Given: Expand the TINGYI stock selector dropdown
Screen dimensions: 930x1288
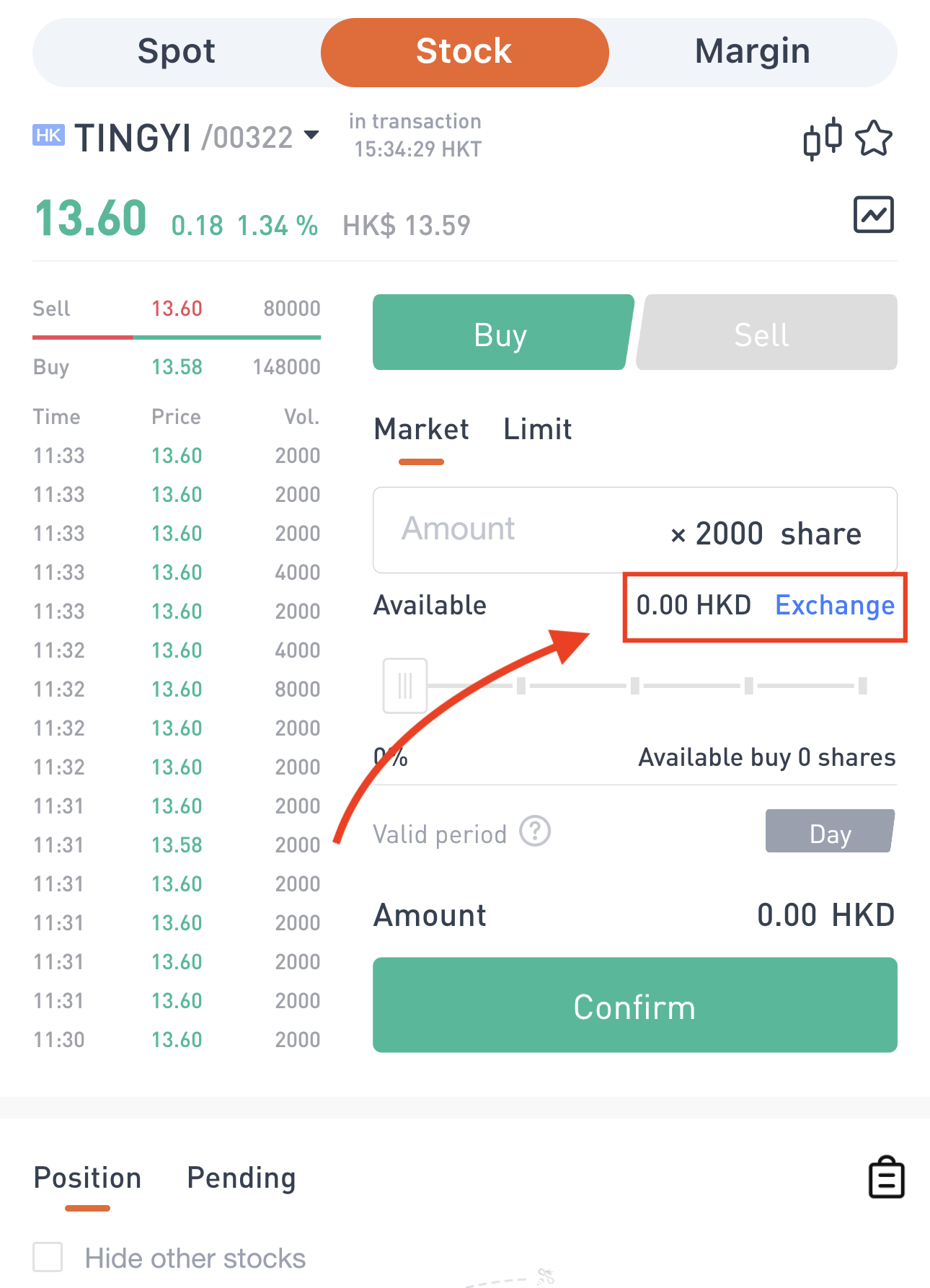Looking at the screenshot, I should (x=312, y=136).
